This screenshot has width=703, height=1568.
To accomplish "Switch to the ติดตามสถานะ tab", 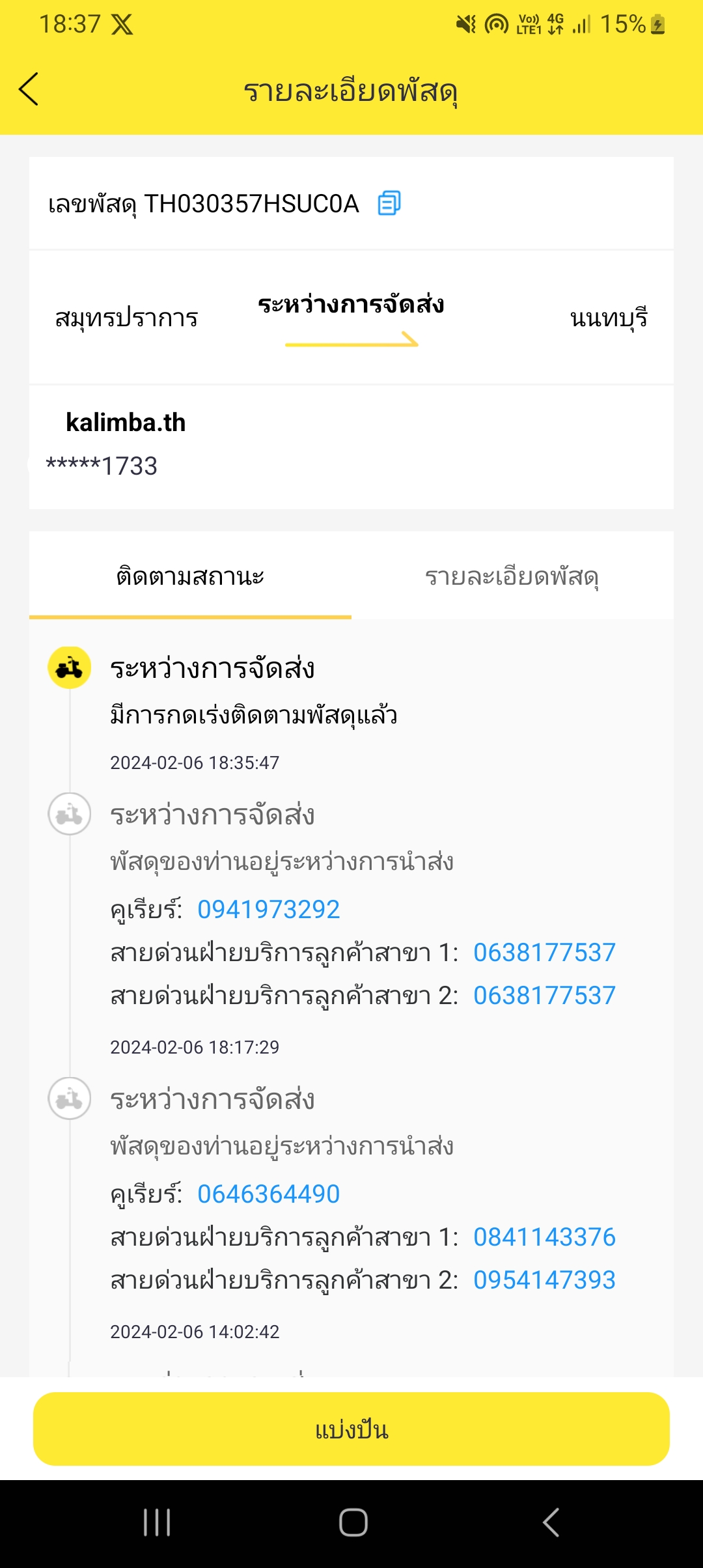I will tap(190, 576).
